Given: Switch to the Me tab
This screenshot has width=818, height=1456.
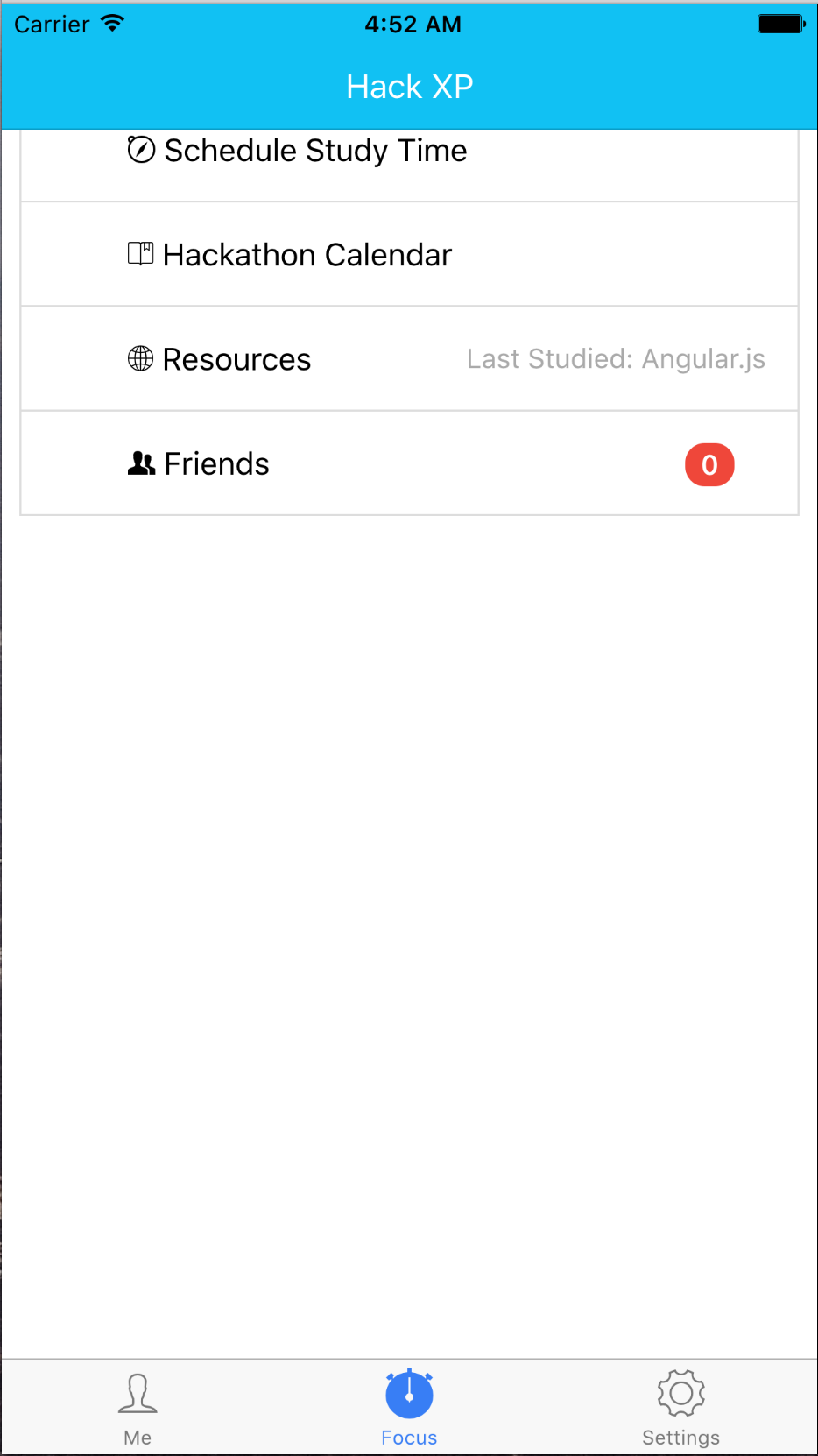Looking at the screenshot, I should [138, 1407].
